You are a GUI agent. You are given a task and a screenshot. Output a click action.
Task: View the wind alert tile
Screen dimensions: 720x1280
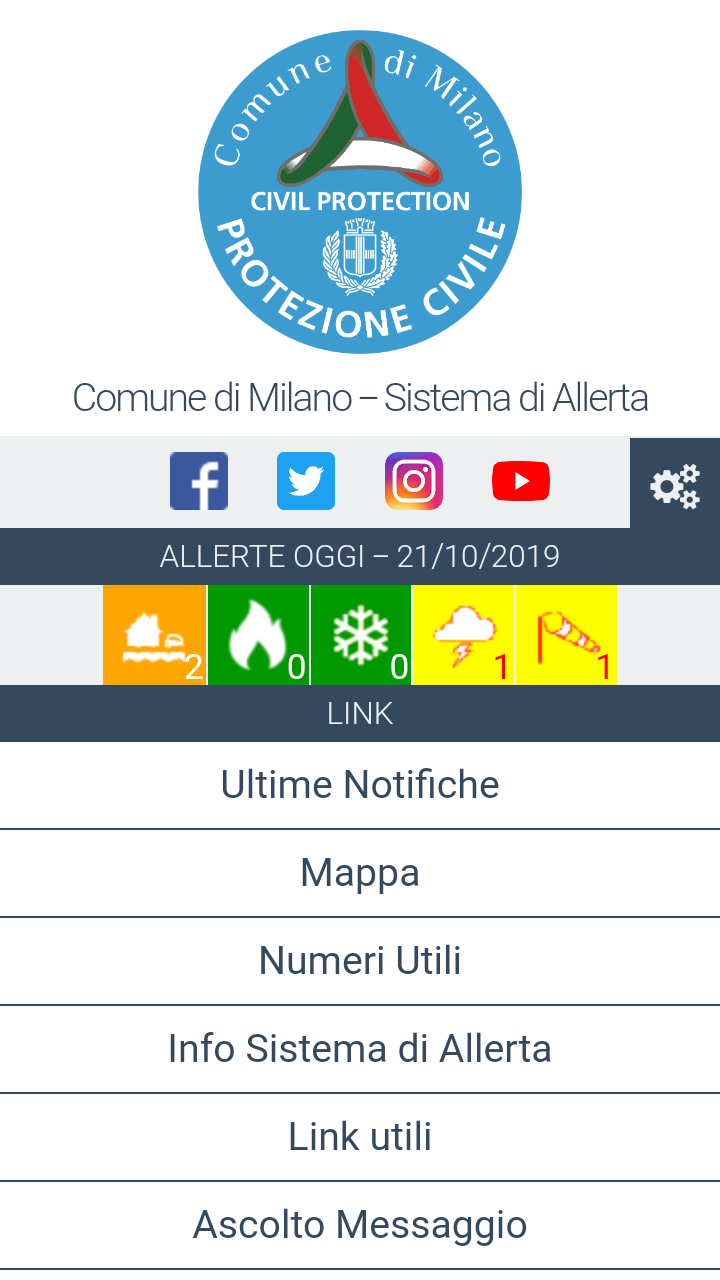click(566, 635)
